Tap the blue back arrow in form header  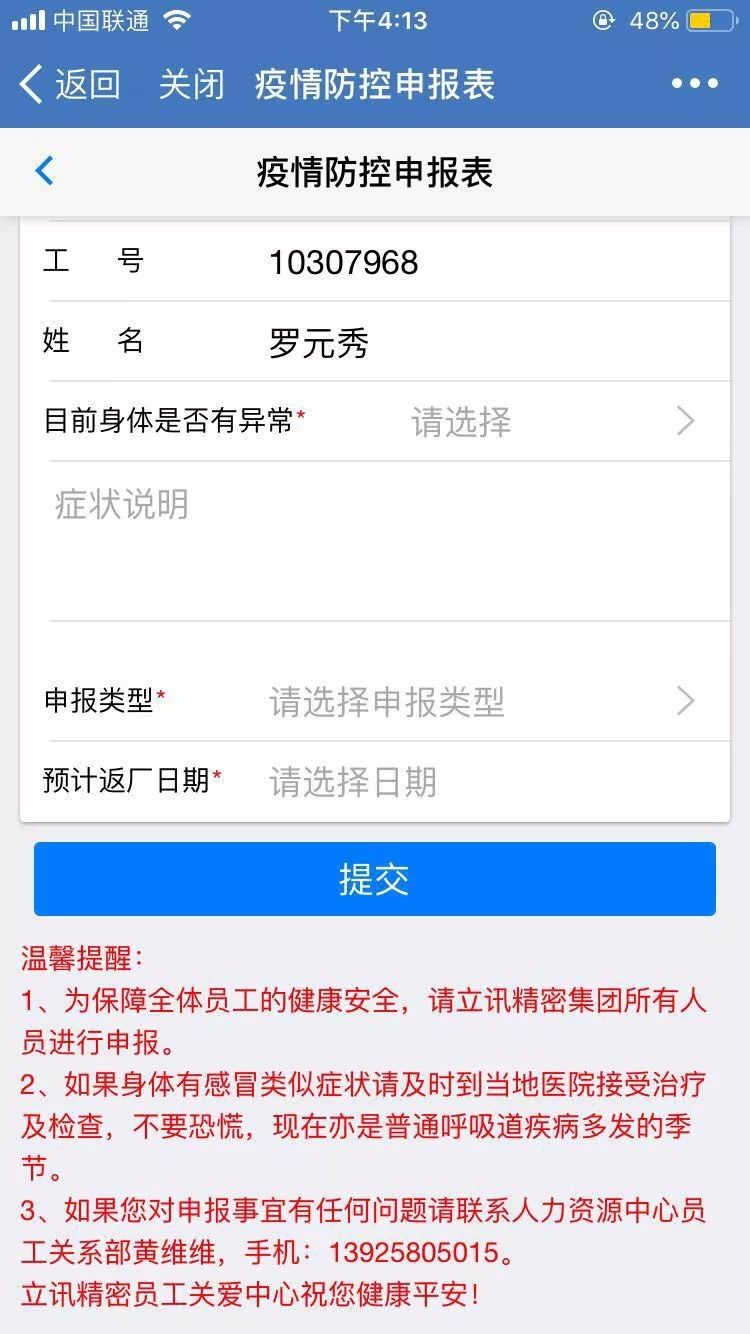point(45,172)
